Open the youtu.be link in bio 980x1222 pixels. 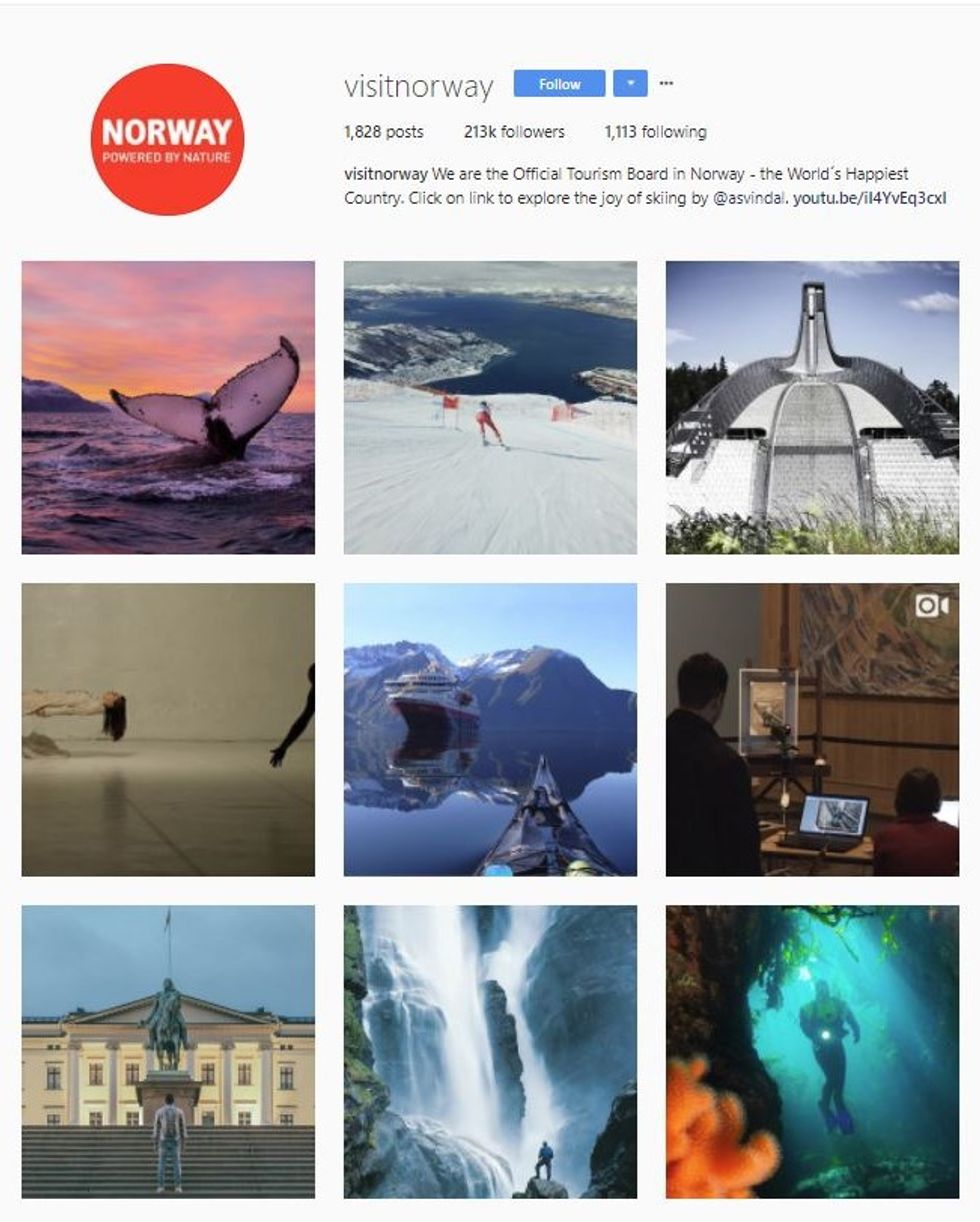click(869, 198)
